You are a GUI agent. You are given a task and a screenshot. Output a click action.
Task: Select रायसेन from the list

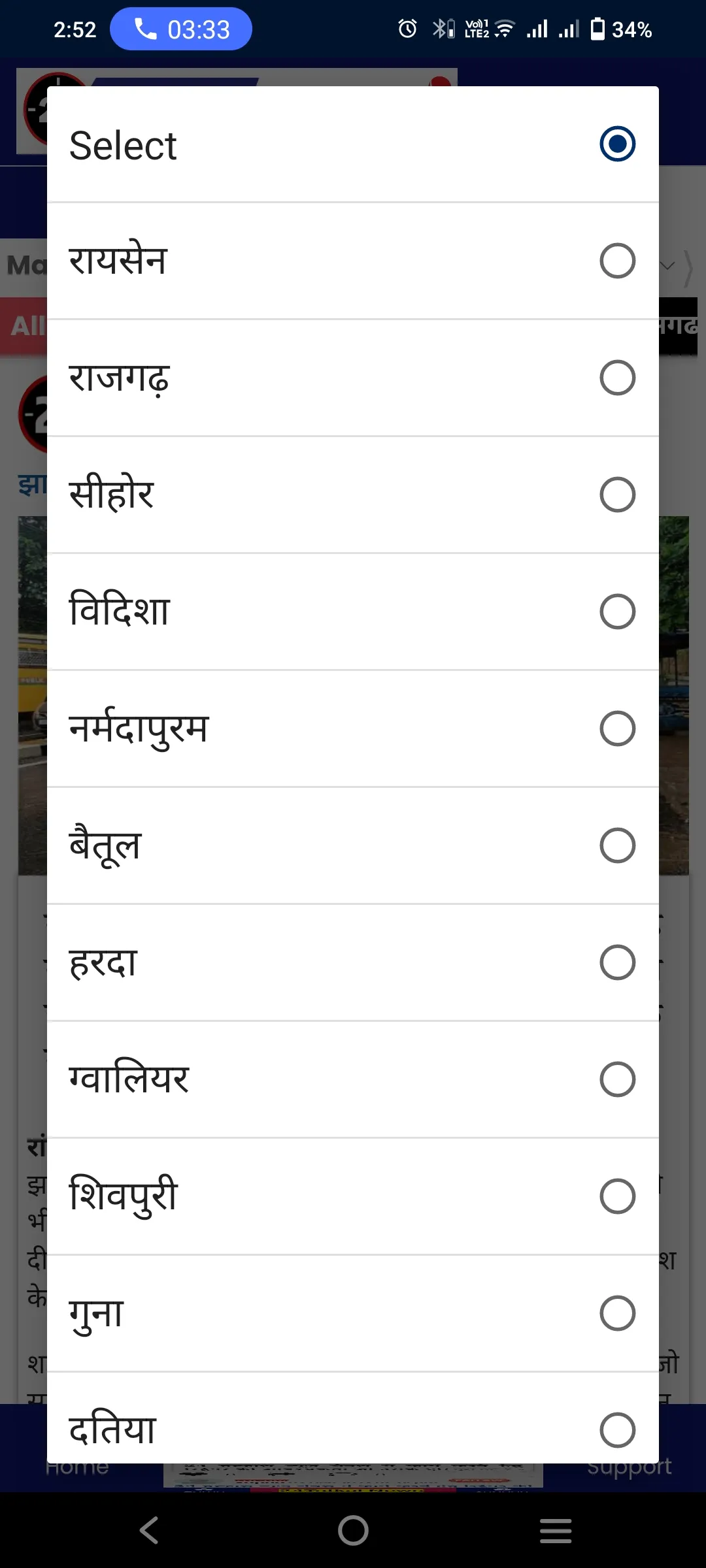click(353, 261)
